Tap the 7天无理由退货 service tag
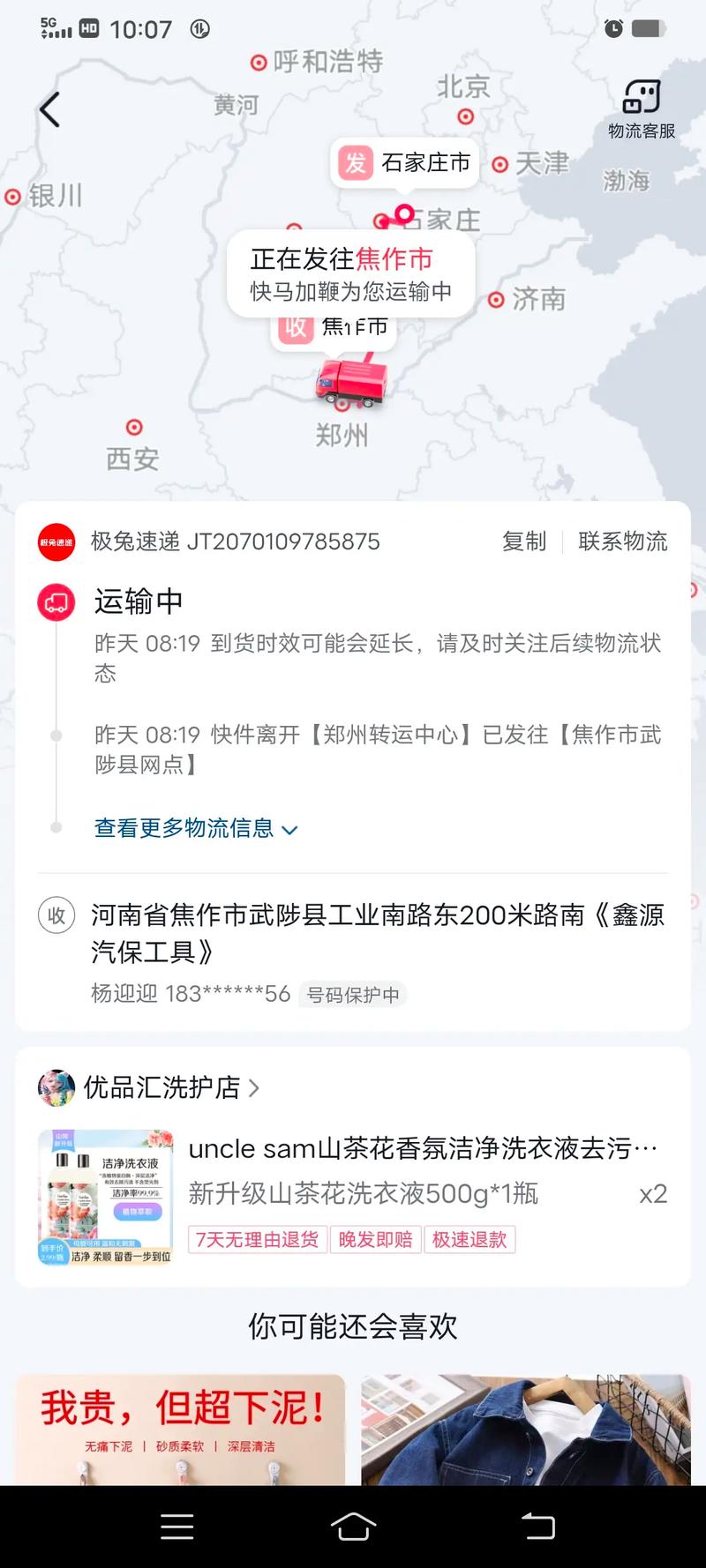Image resolution: width=706 pixels, height=1568 pixels. coord(257,1239)
